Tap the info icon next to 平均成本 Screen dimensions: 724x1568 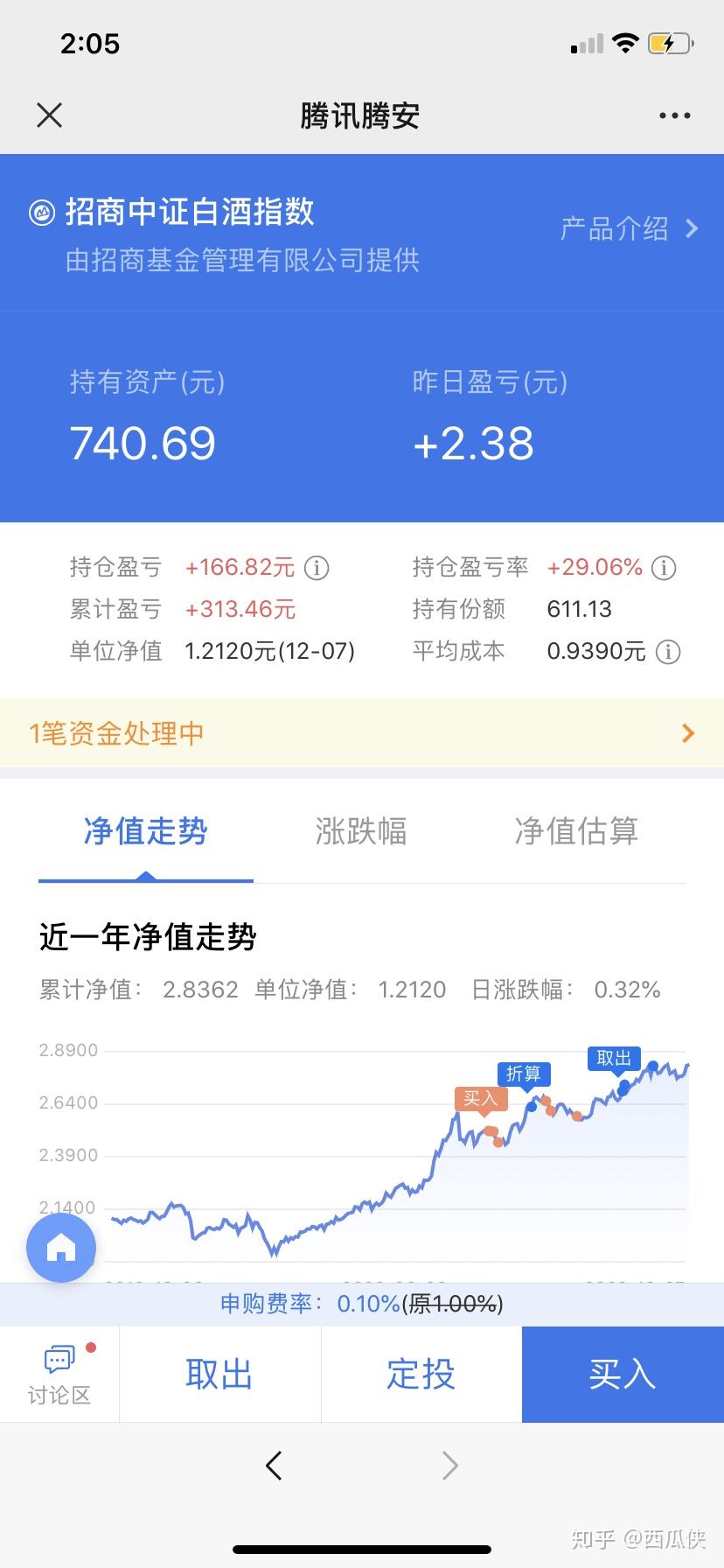[x=667, y=652]
